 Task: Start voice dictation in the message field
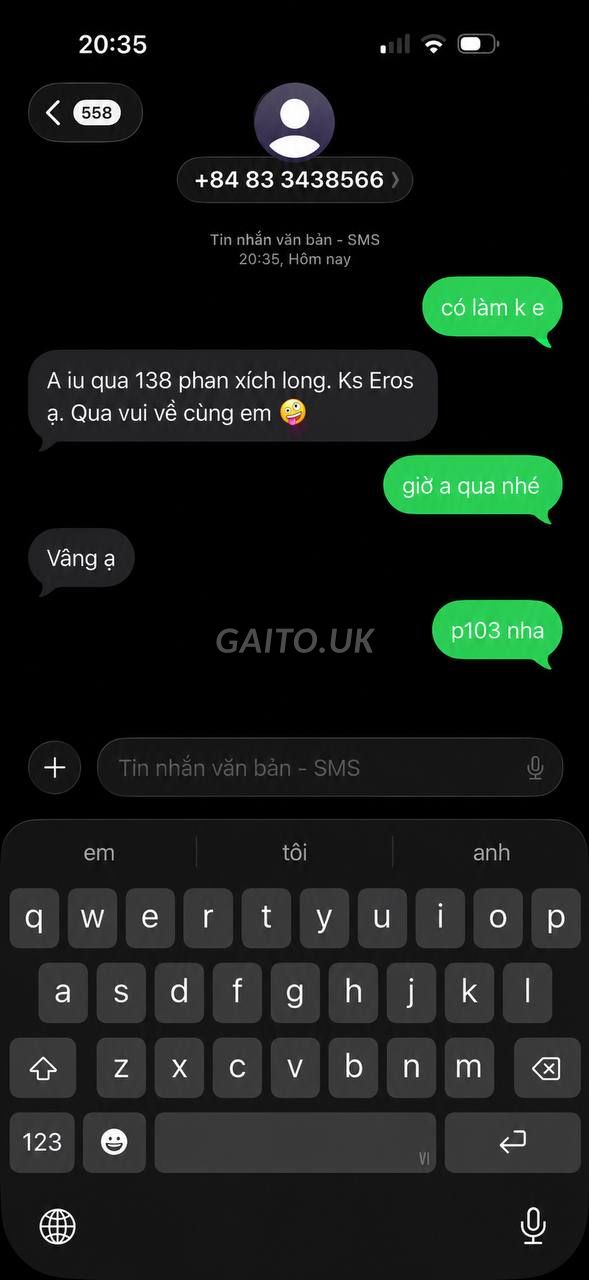pos(536,767)
